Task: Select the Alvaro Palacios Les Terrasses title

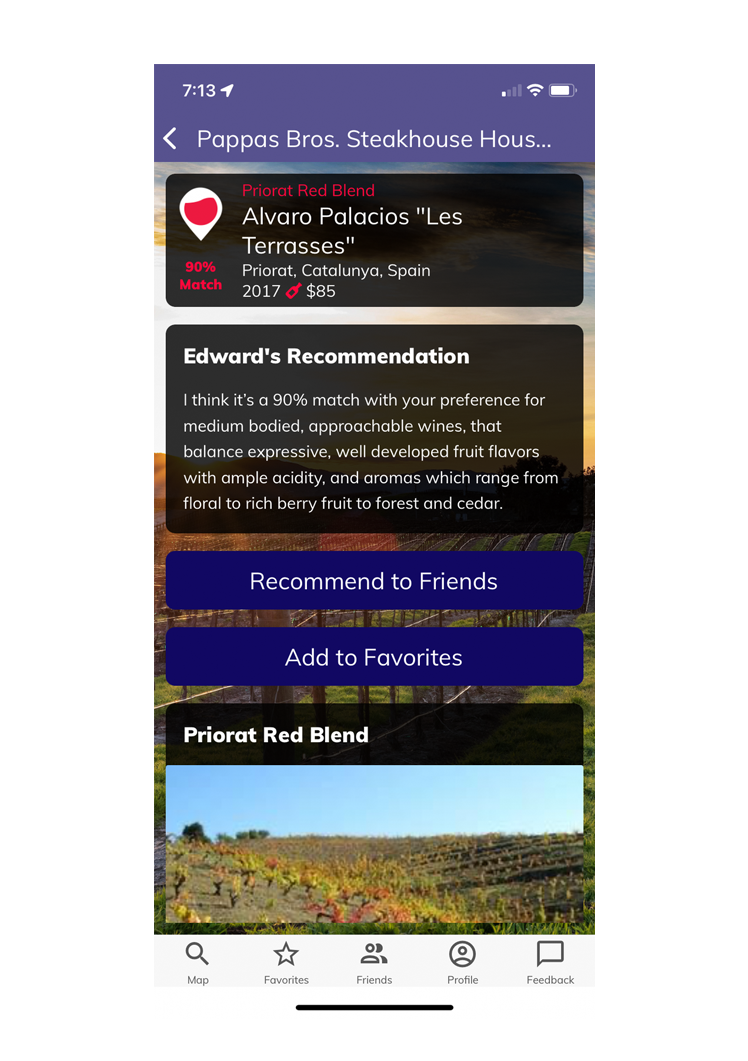Action: coord(352,230)
